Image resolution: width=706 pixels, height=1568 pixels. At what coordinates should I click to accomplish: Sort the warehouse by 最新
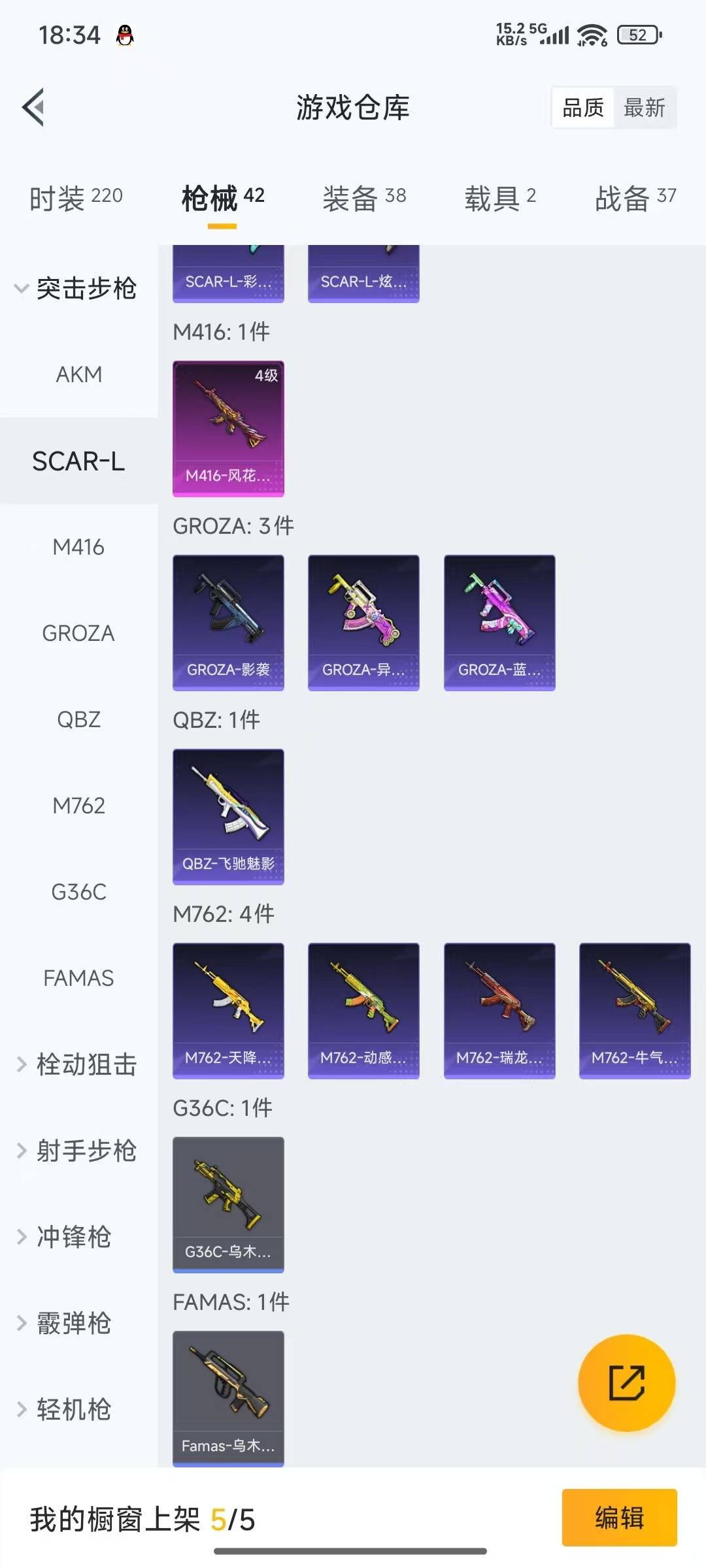(x=644, y=108)
